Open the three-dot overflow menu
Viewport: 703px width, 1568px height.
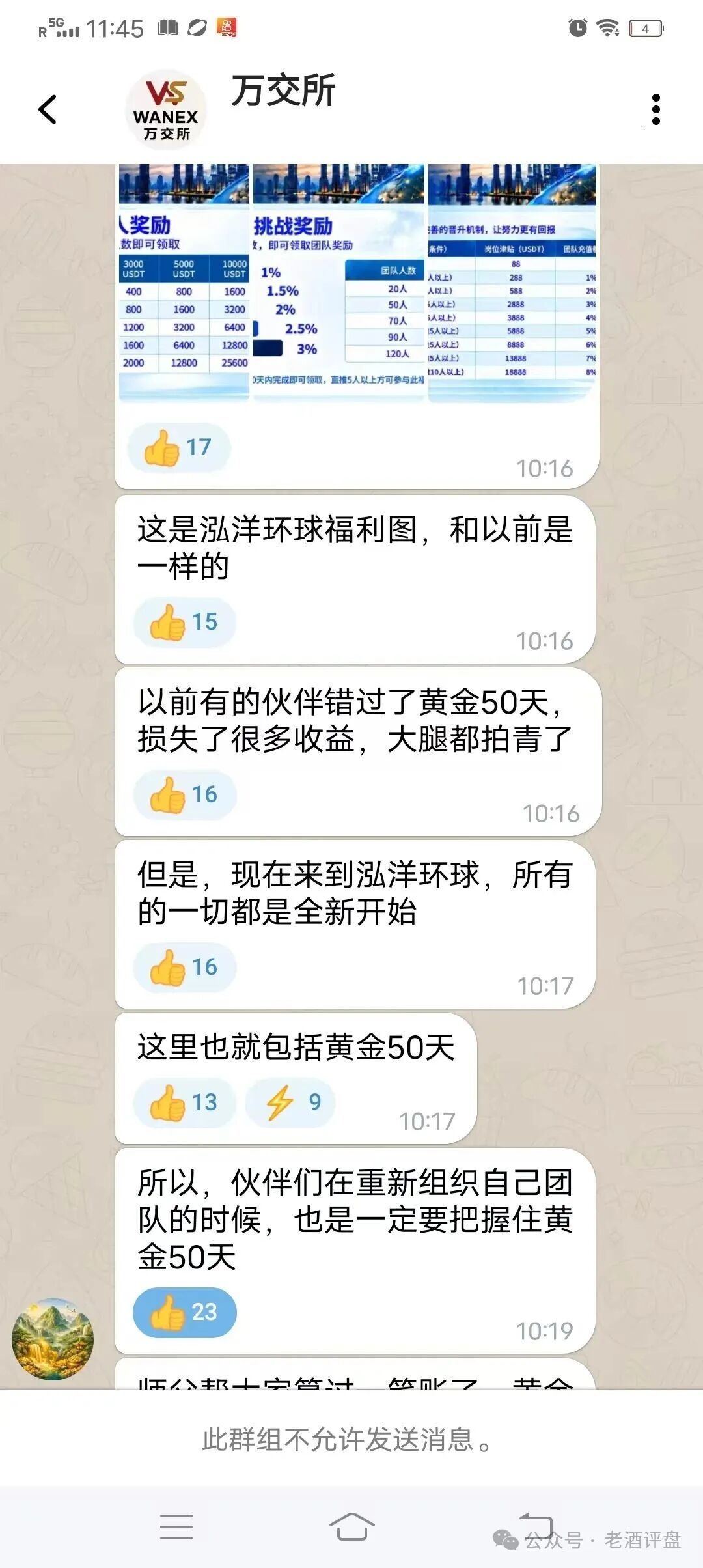655,109
